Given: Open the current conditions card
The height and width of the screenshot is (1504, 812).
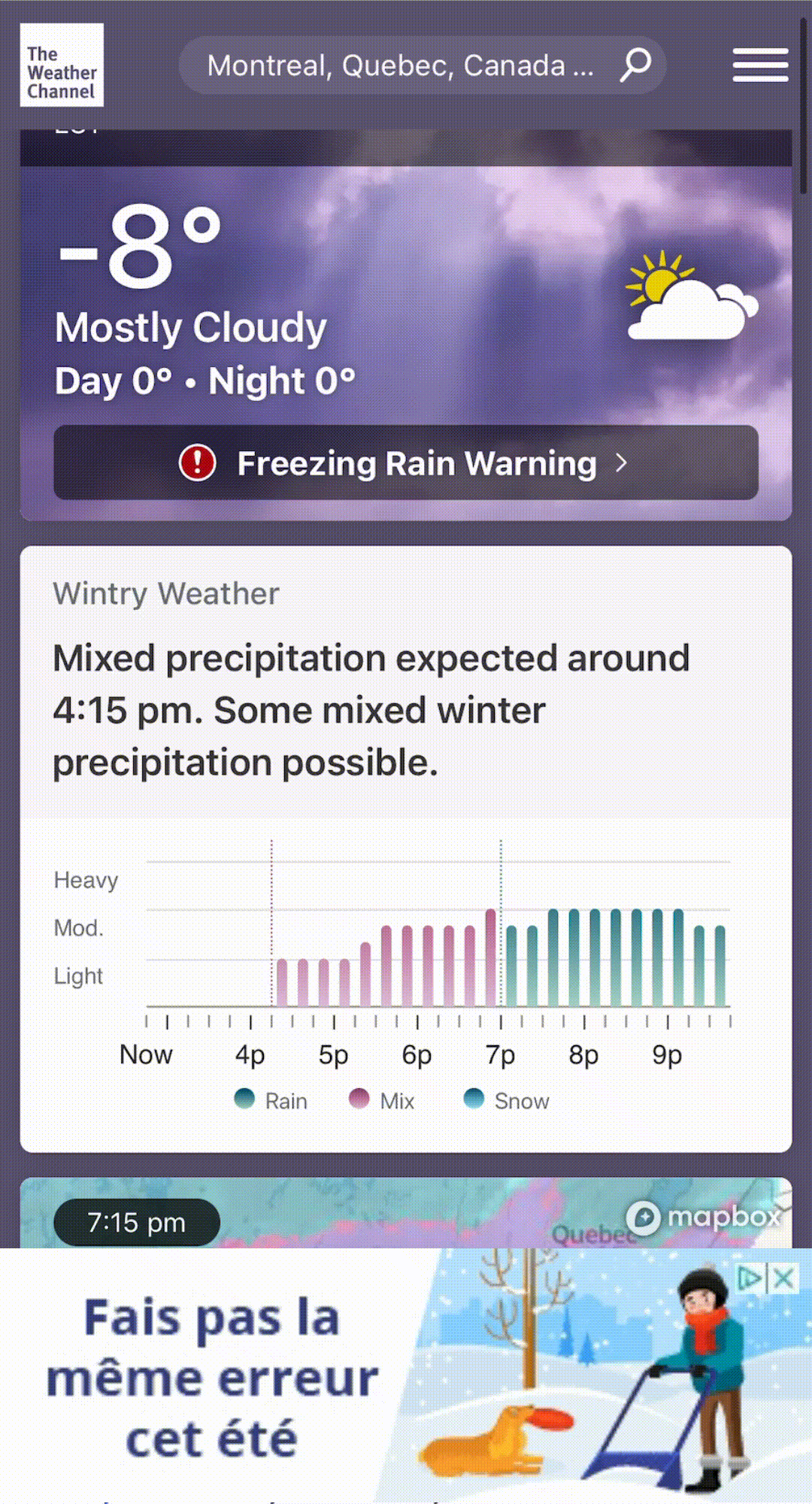Looking at the screenshot, I should pos(406,325).
